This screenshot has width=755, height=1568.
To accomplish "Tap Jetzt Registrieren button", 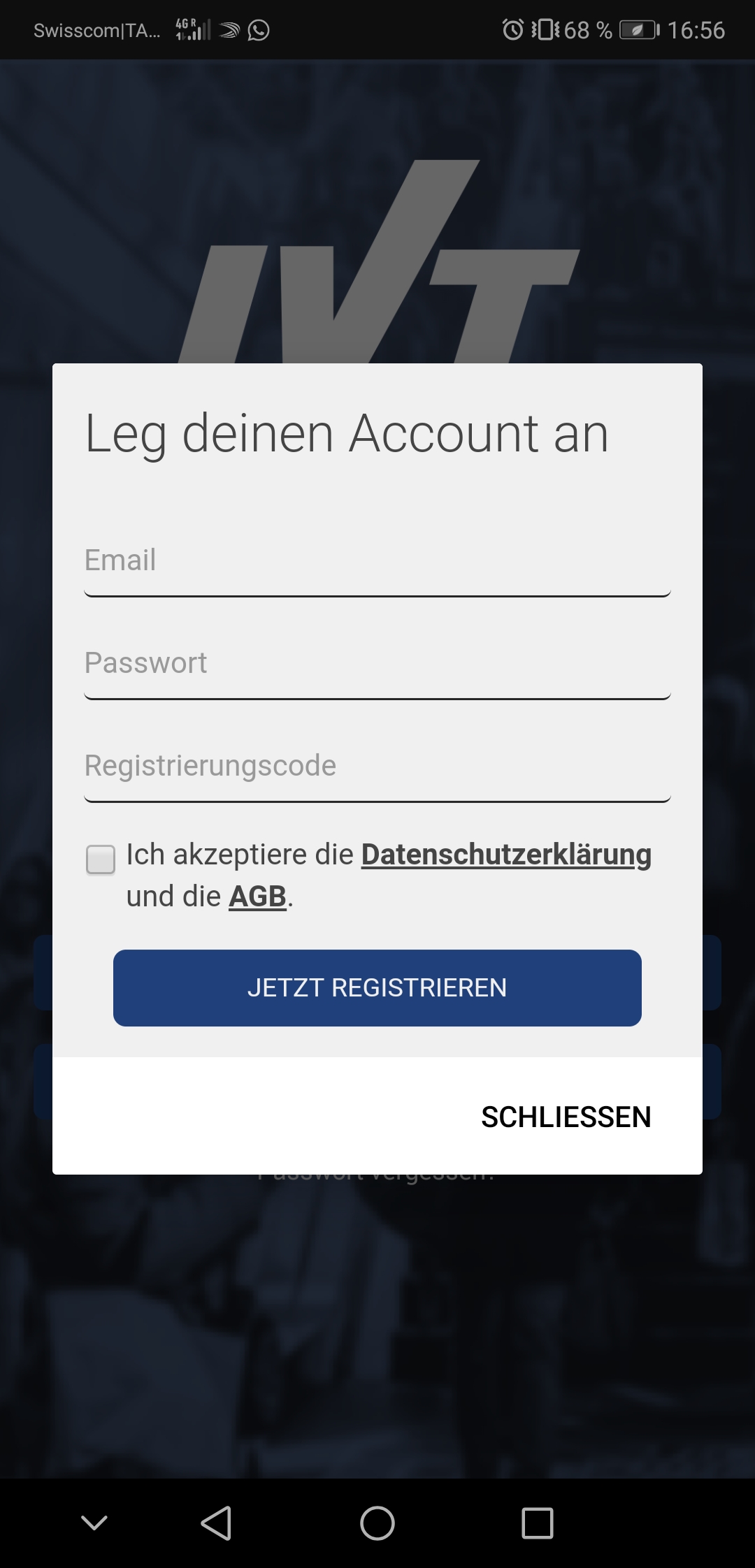I will coord(377,988).
